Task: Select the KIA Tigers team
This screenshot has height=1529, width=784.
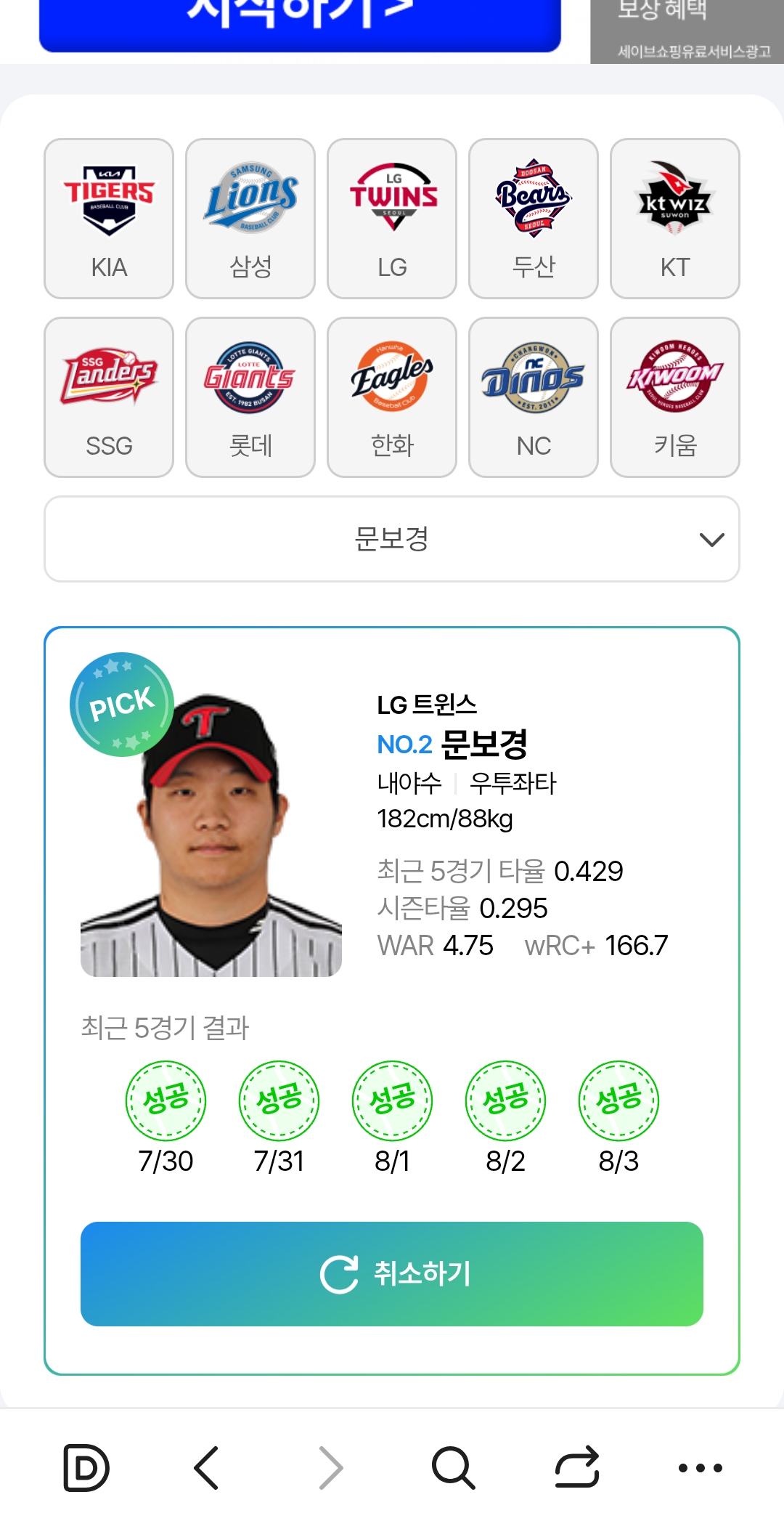Action: (x=109, y=218)
